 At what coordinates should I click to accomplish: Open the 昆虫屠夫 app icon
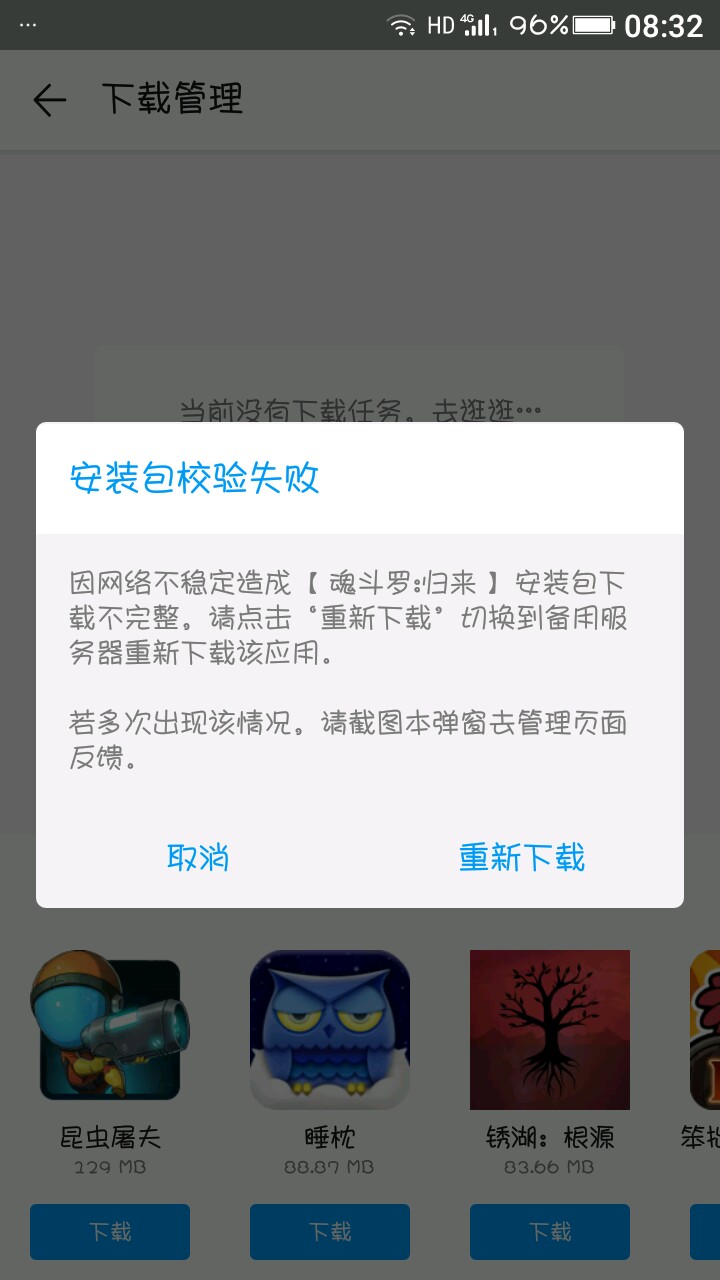(110, 1029)
